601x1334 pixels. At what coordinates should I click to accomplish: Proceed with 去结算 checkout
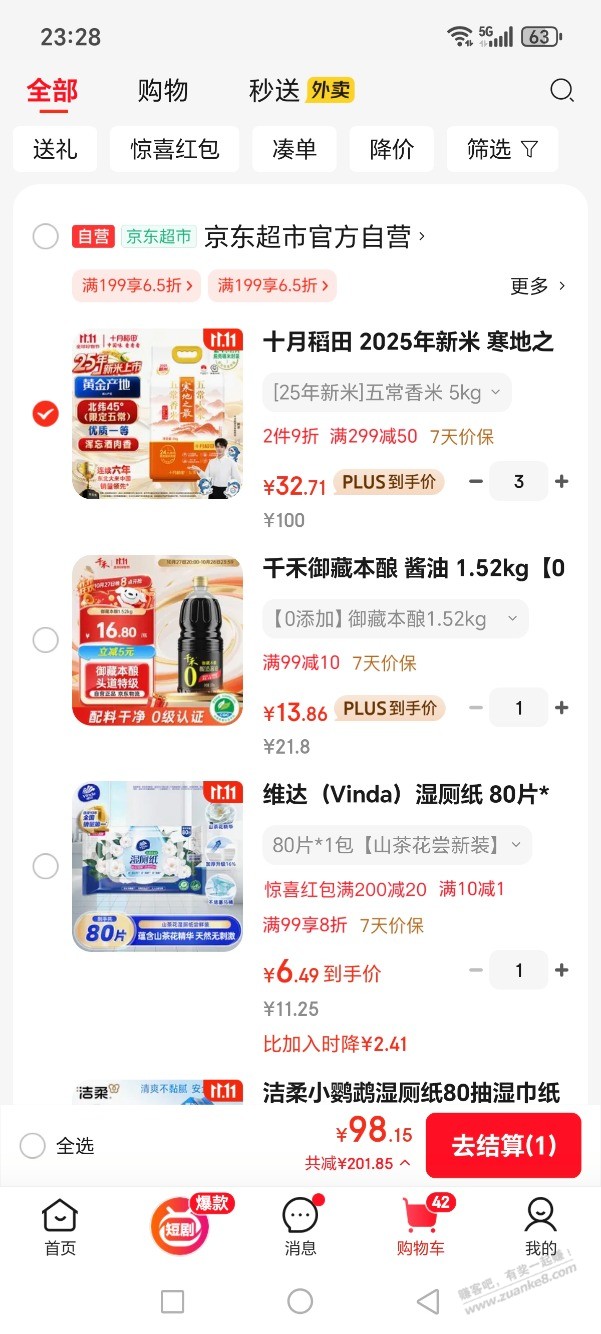pyautogui.click(x=503, y=1146)
